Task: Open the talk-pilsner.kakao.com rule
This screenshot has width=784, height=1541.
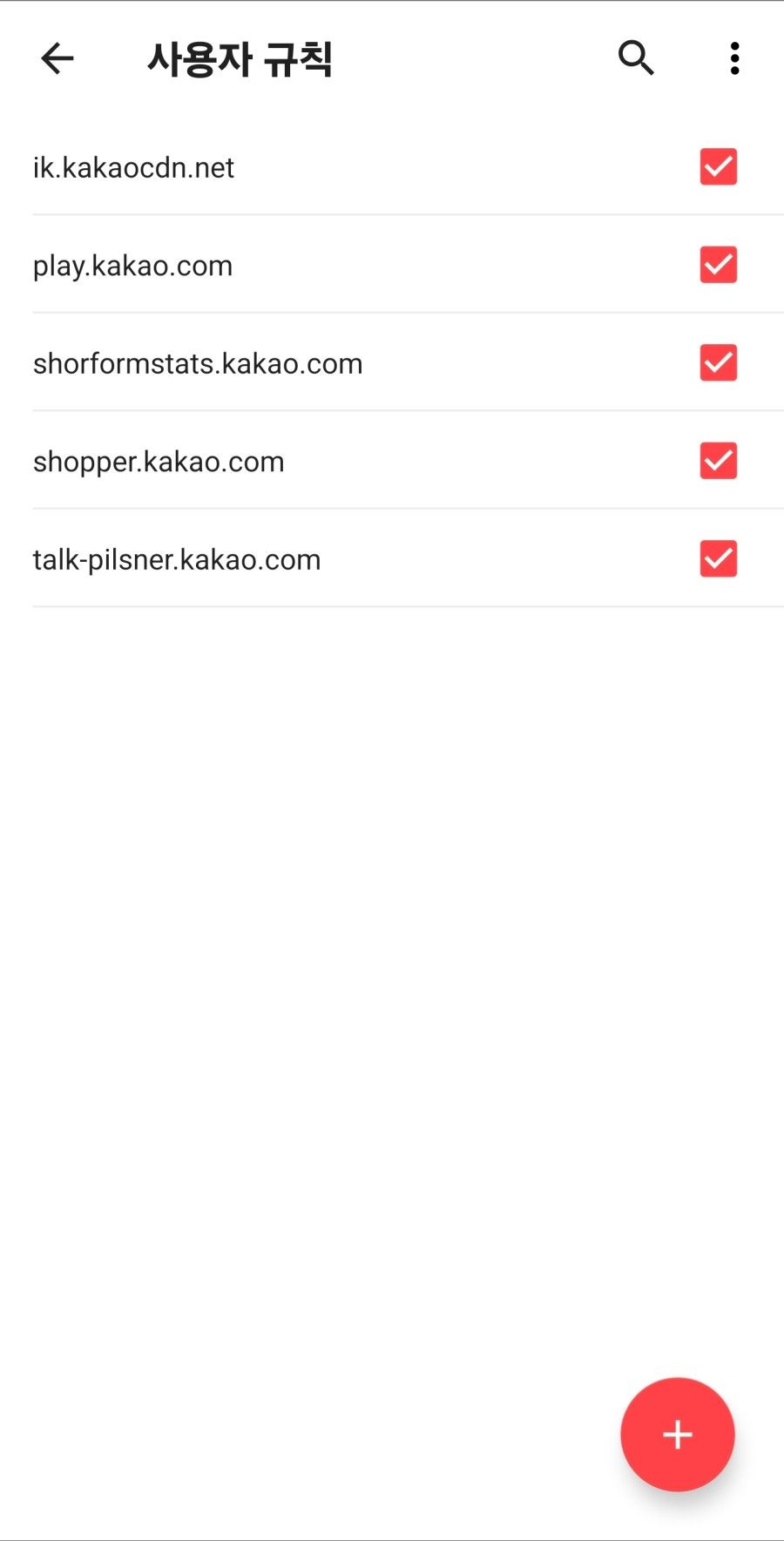Action: (177, 559)
